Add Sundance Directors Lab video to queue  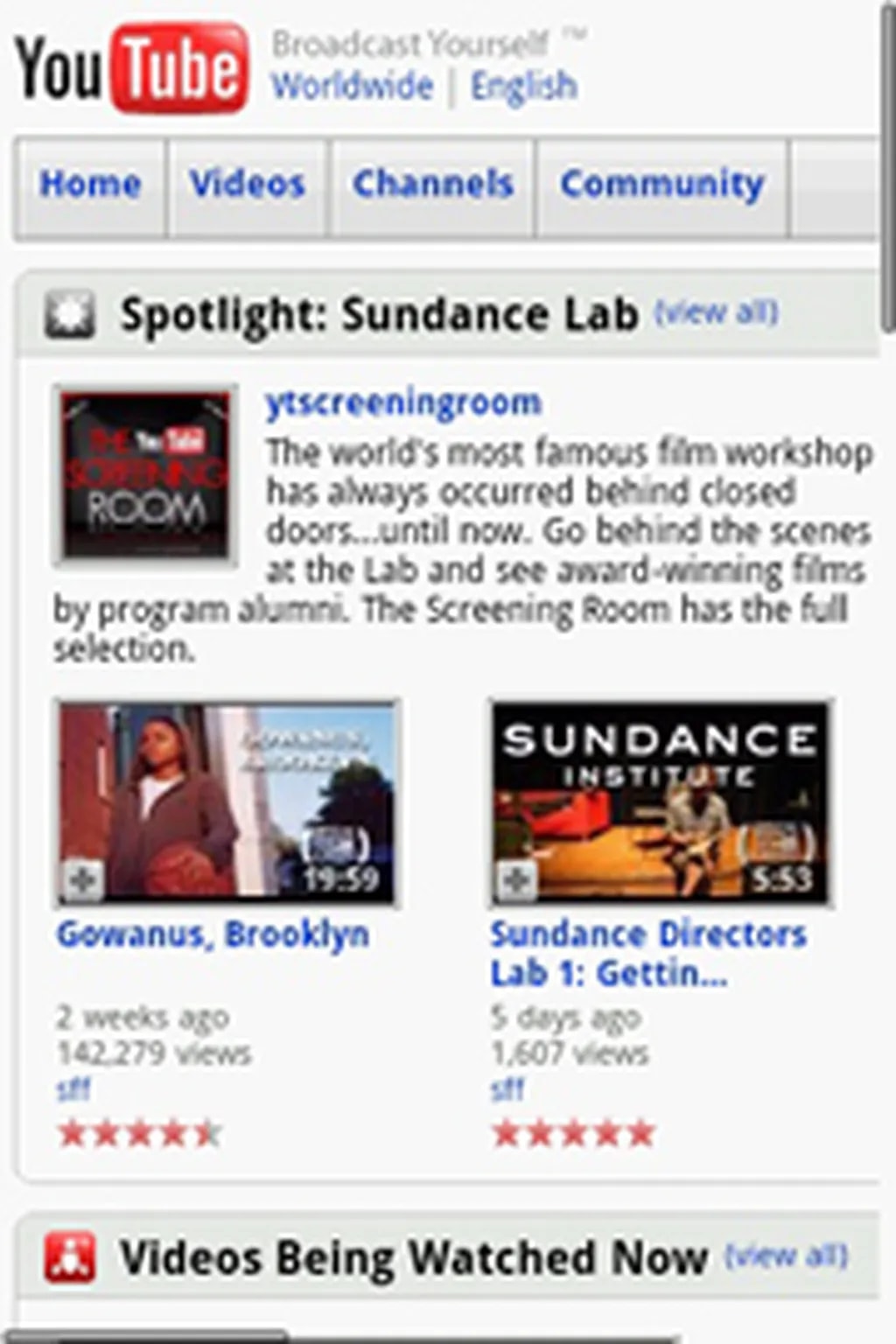tap(516, 880)
